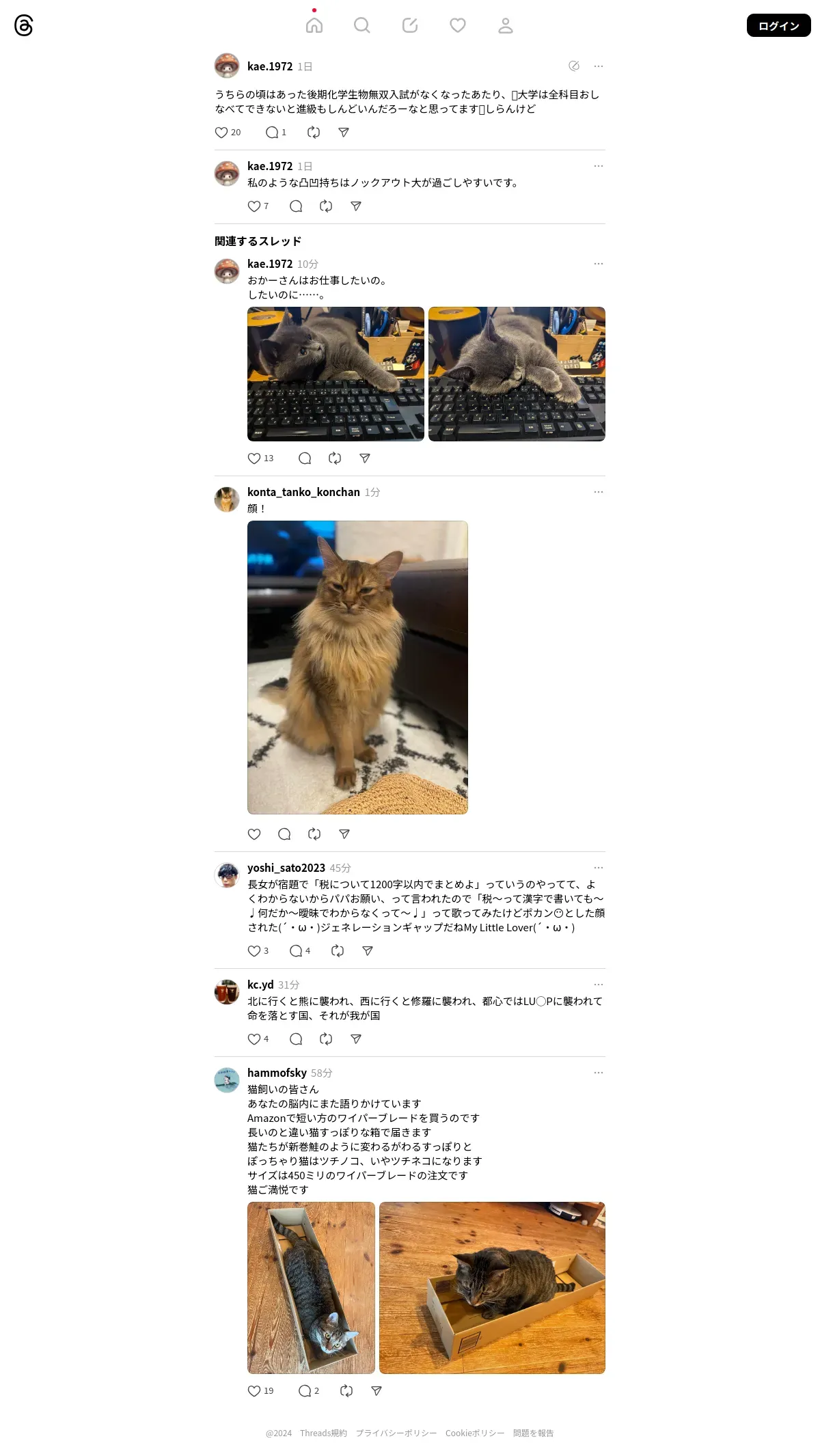Reply to yoshi_sato2023's post
Image resolution: width=820 pixels, height=1456 pixels.
(x=296, y=951)
